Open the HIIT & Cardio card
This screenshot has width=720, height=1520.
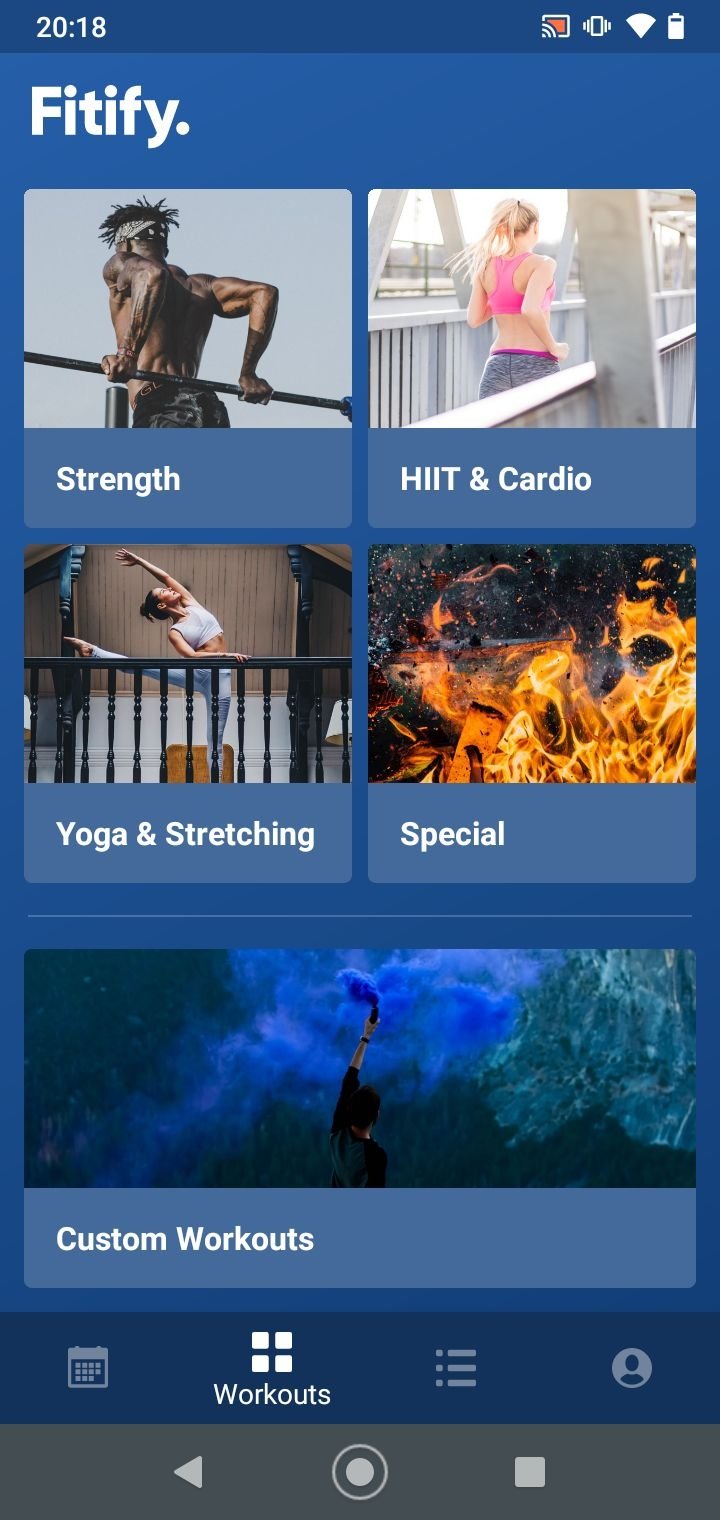[532, 358]
